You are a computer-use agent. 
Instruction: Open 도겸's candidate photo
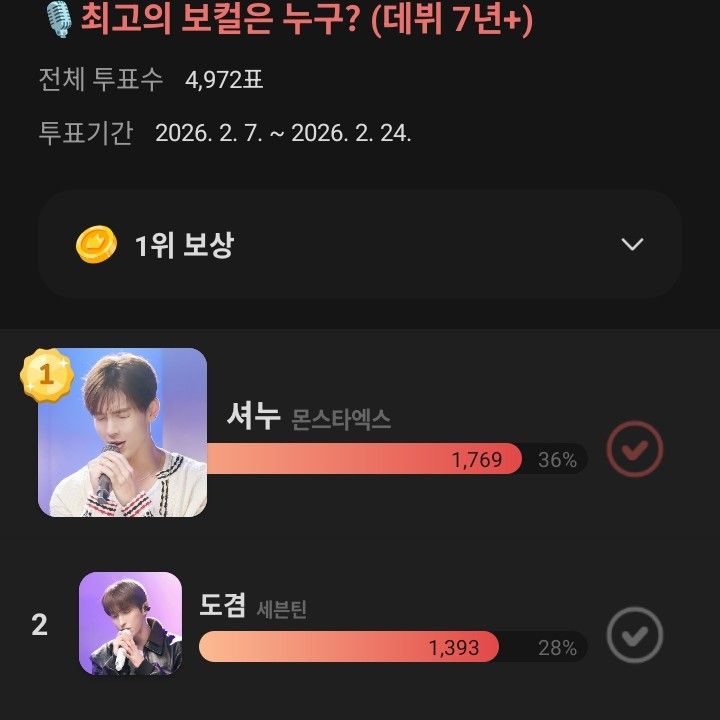point(130,623)
